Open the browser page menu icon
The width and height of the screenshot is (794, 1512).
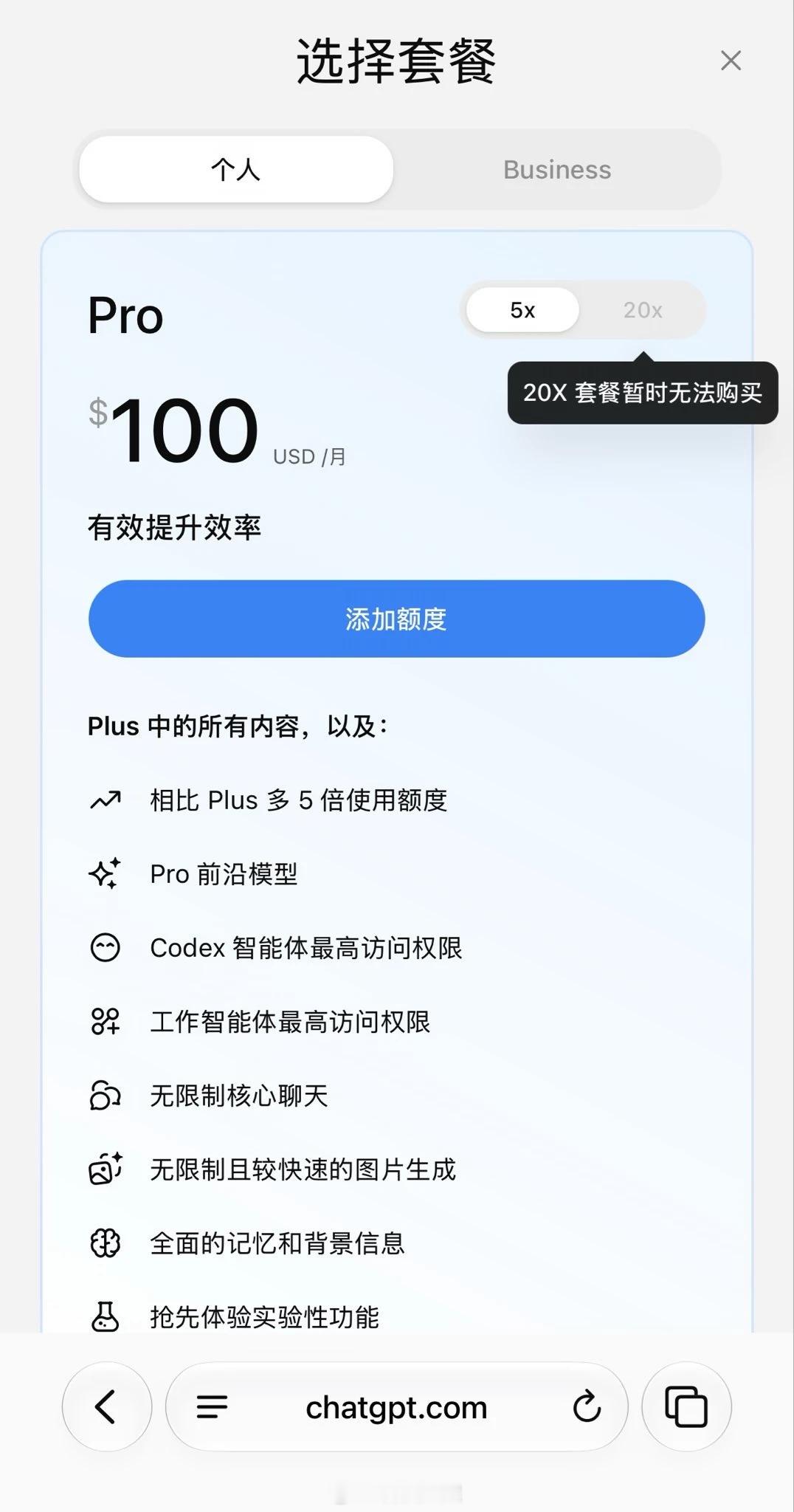point(213,1407)
